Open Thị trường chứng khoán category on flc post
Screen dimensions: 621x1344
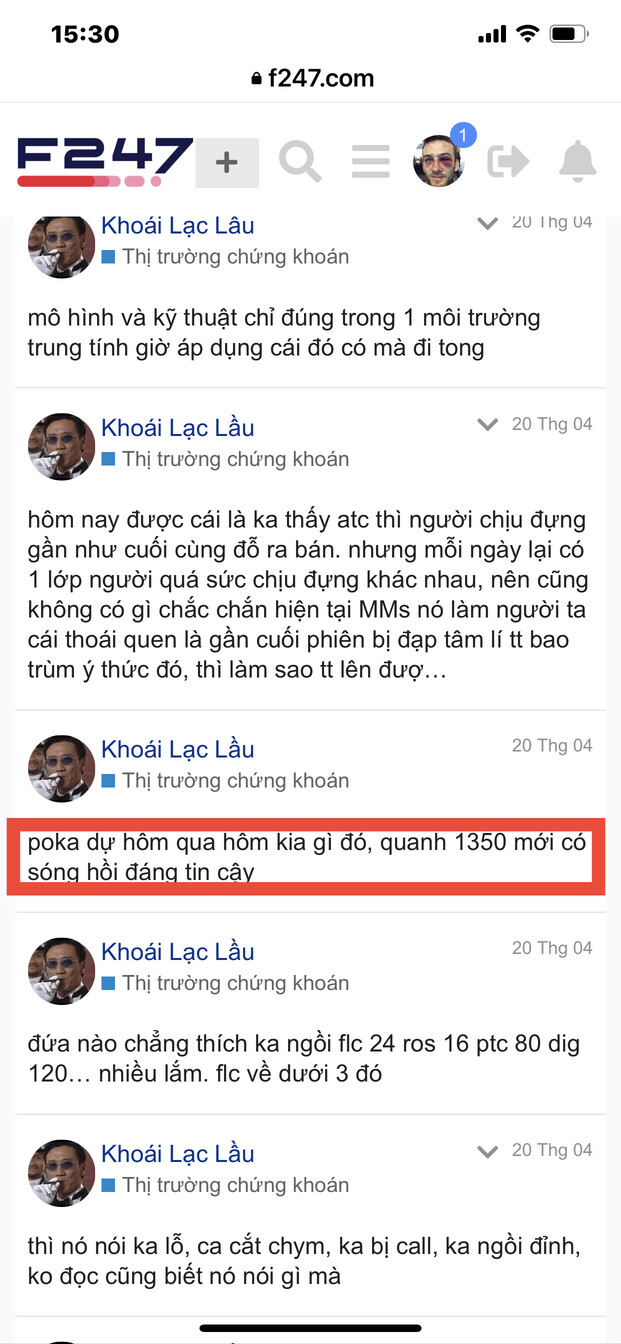pos(235,983)
